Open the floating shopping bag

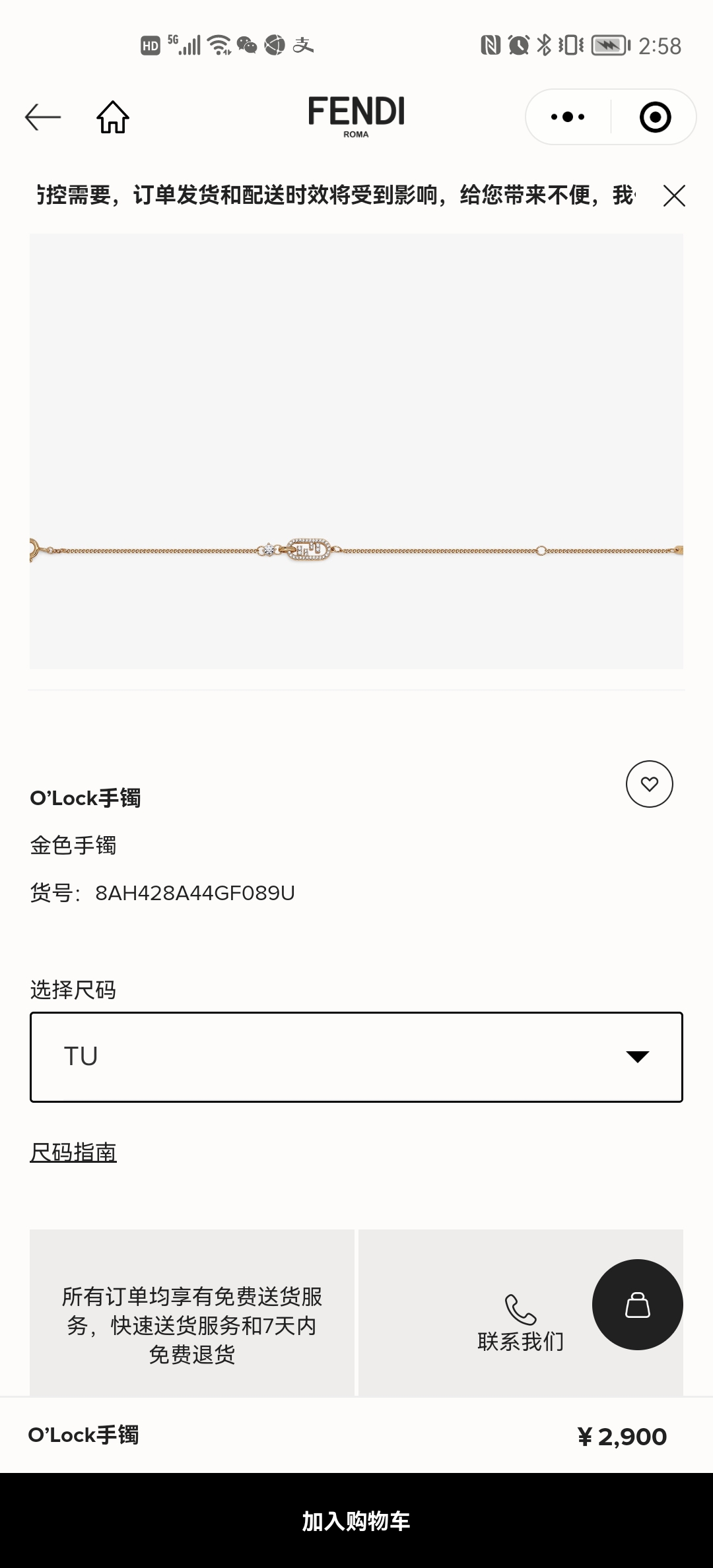tap(637, 1305)
